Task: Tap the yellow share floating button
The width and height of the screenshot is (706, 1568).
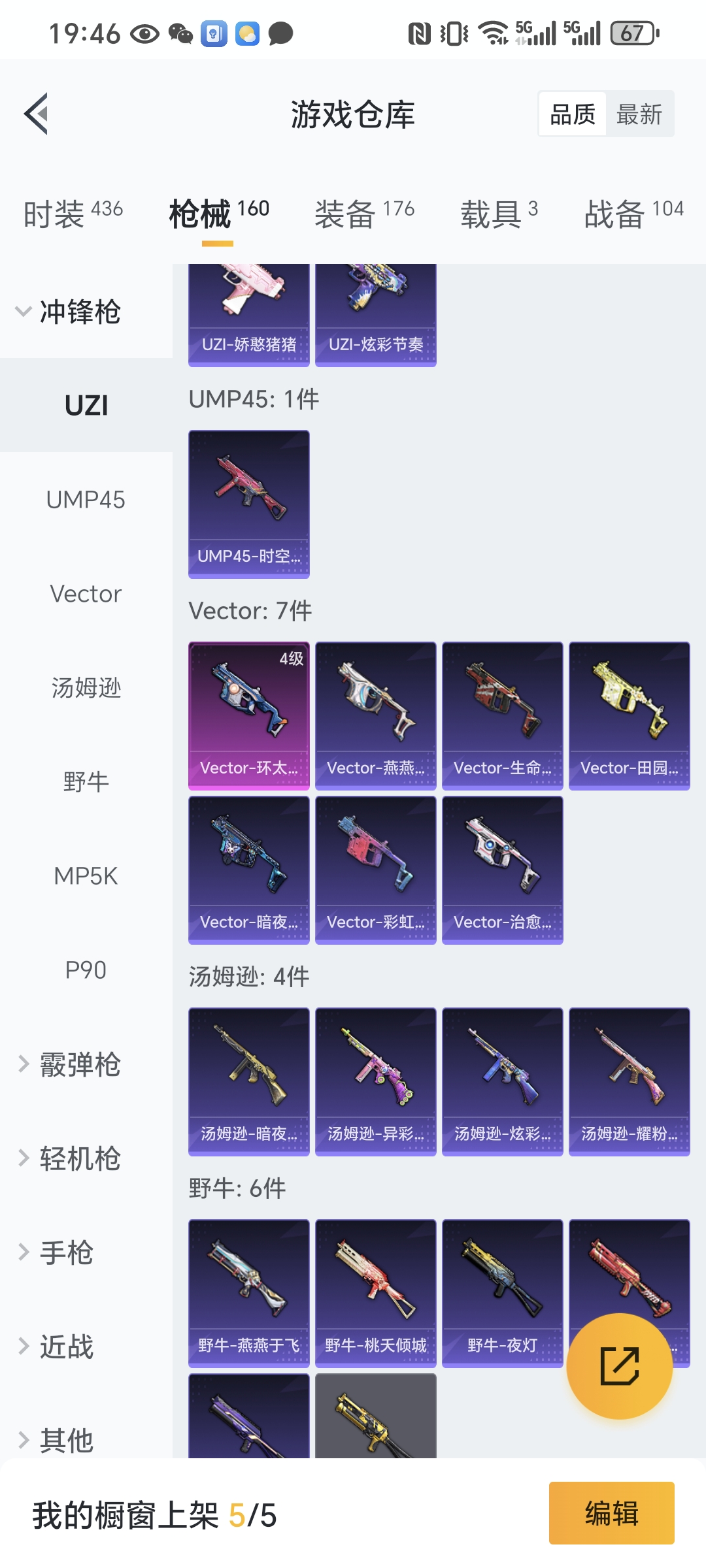Action: [x=619, y=1365]
